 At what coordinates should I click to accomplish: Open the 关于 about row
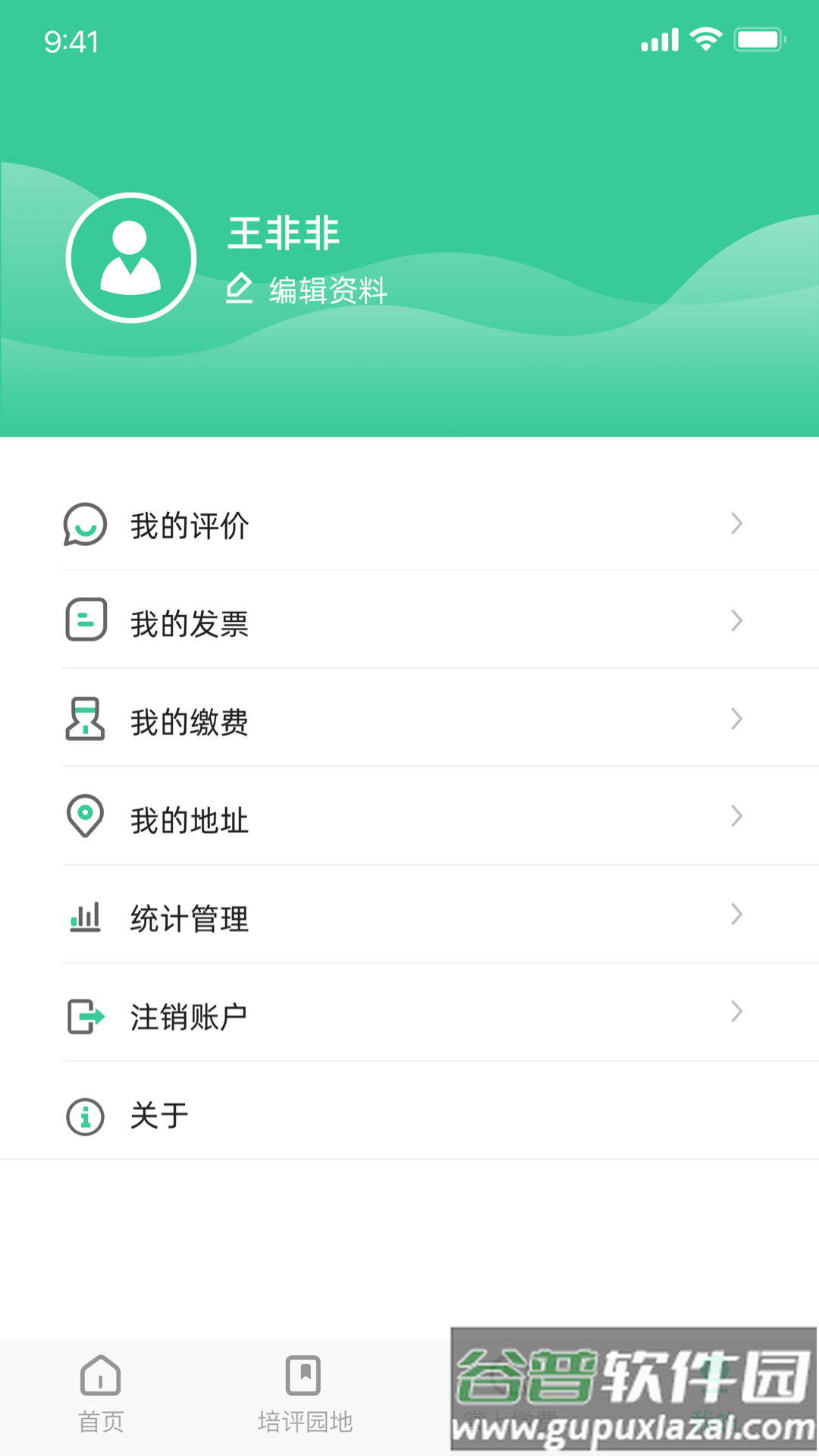(402, 1115)
